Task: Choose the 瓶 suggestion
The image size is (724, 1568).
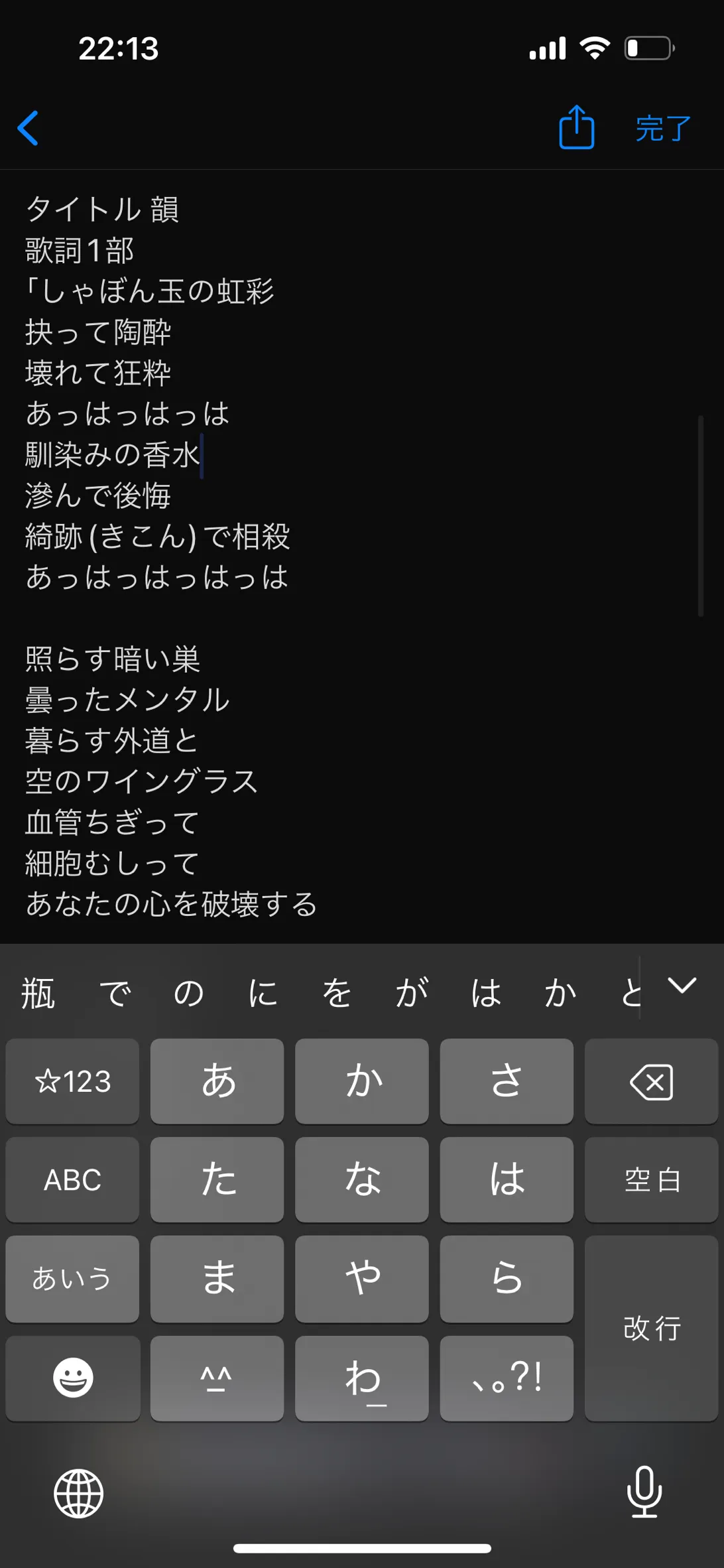Action: tap(38, 993)
